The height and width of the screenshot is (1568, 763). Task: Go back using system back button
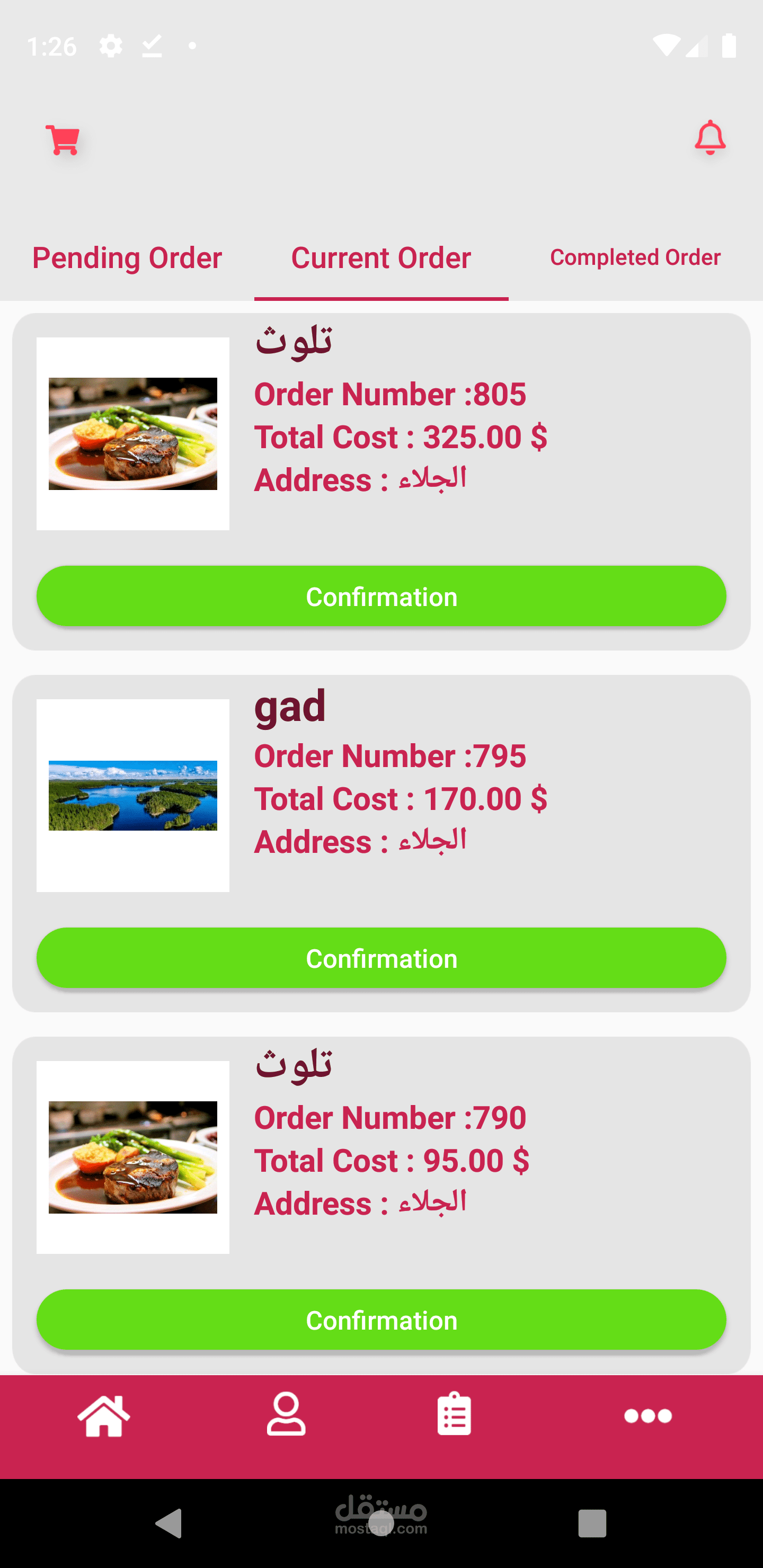click(x=168, y=1524)
